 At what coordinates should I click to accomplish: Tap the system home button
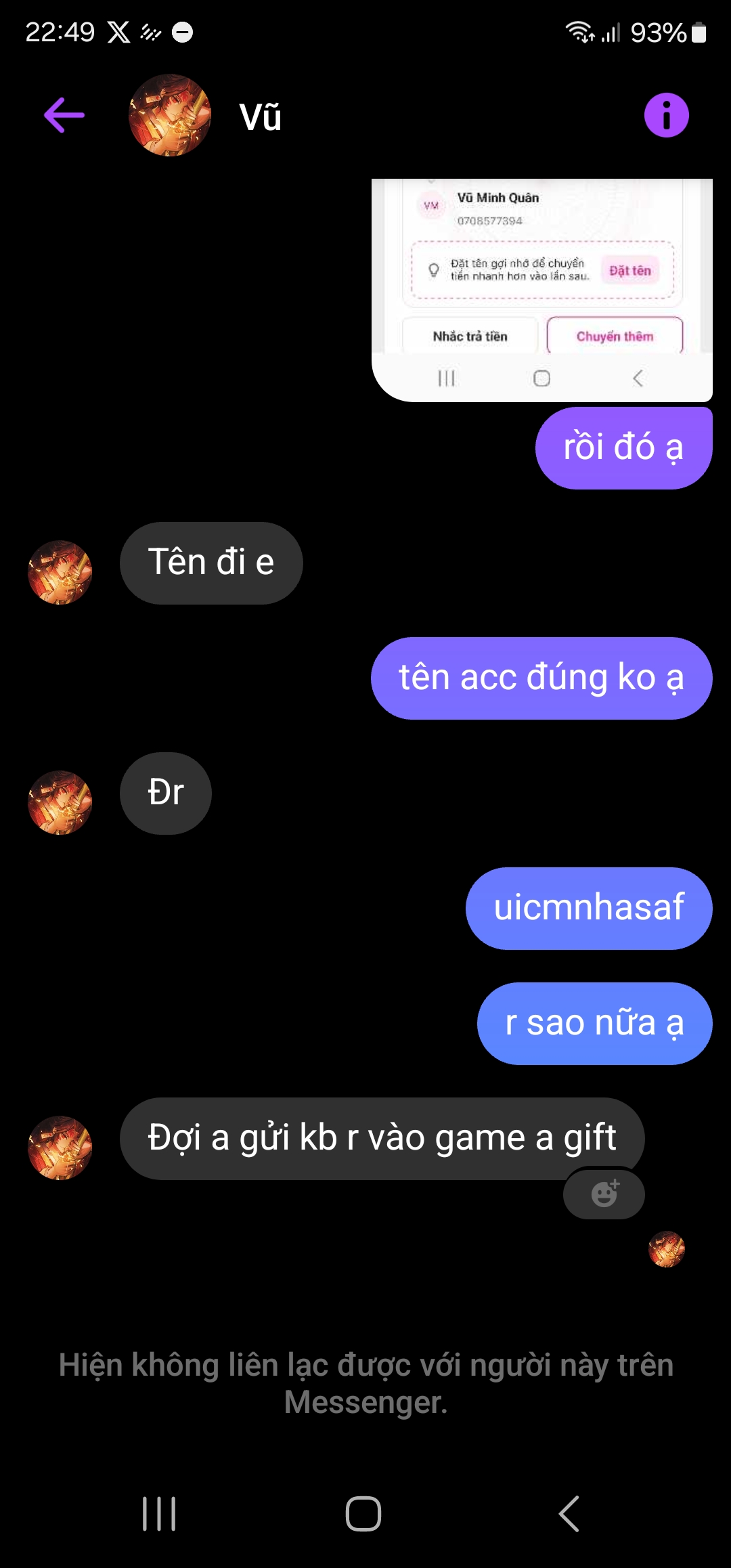click(x=363, y=1514)
